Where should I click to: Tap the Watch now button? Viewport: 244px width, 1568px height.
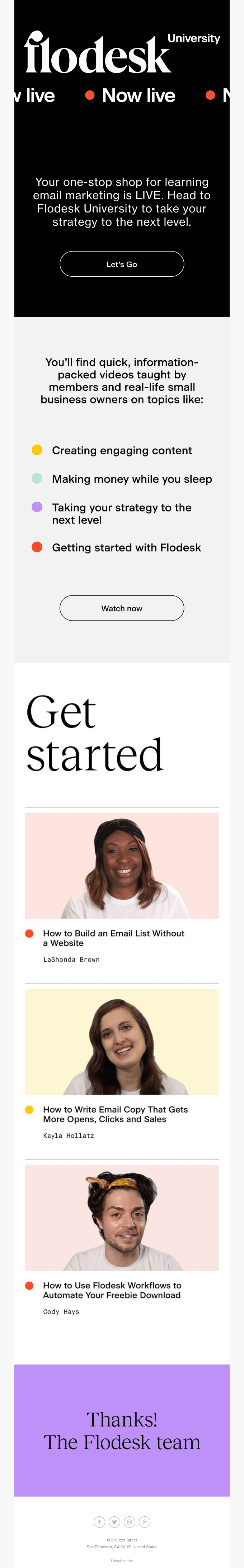[122, 608]
